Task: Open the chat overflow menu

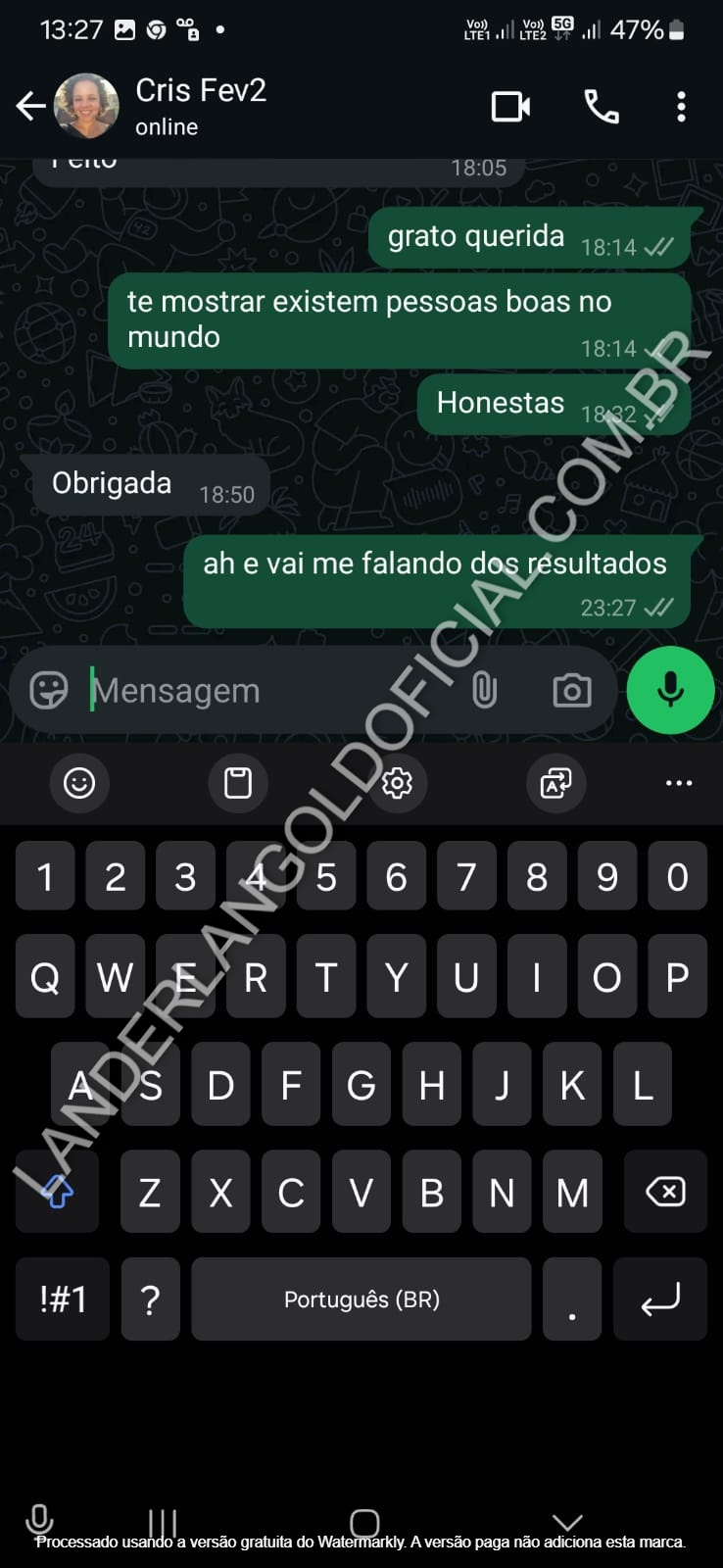Action: [x=681, y=106]
